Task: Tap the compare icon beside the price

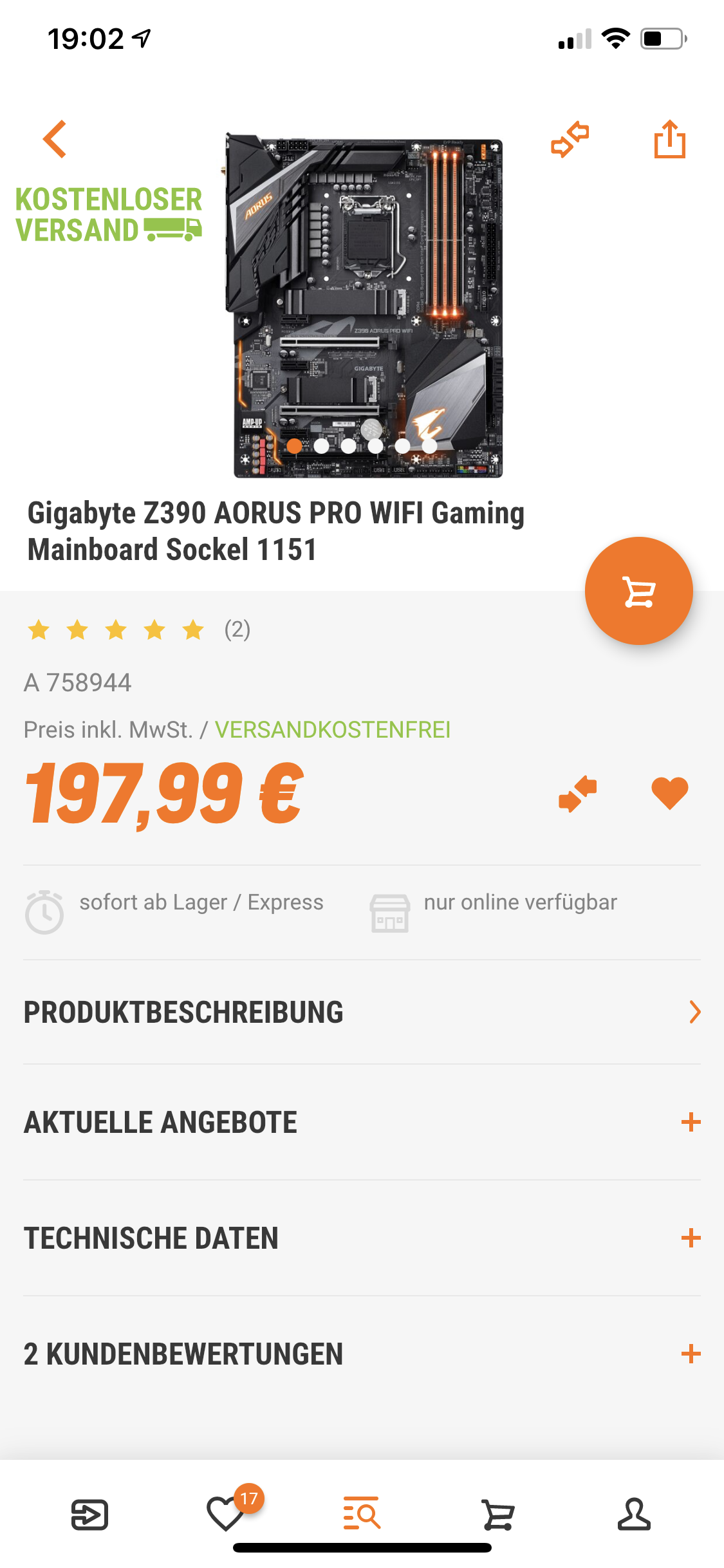Action: [x=577, y=793]
